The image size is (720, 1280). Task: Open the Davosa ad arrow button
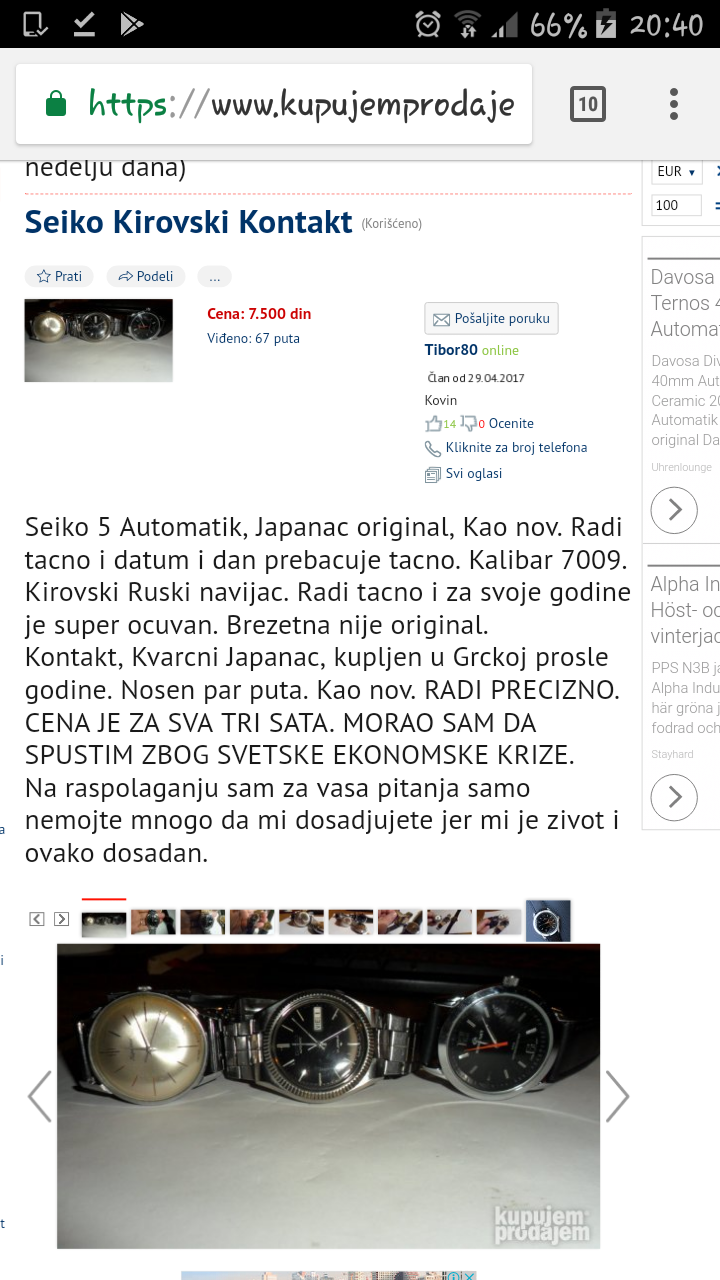click(674, 510)
